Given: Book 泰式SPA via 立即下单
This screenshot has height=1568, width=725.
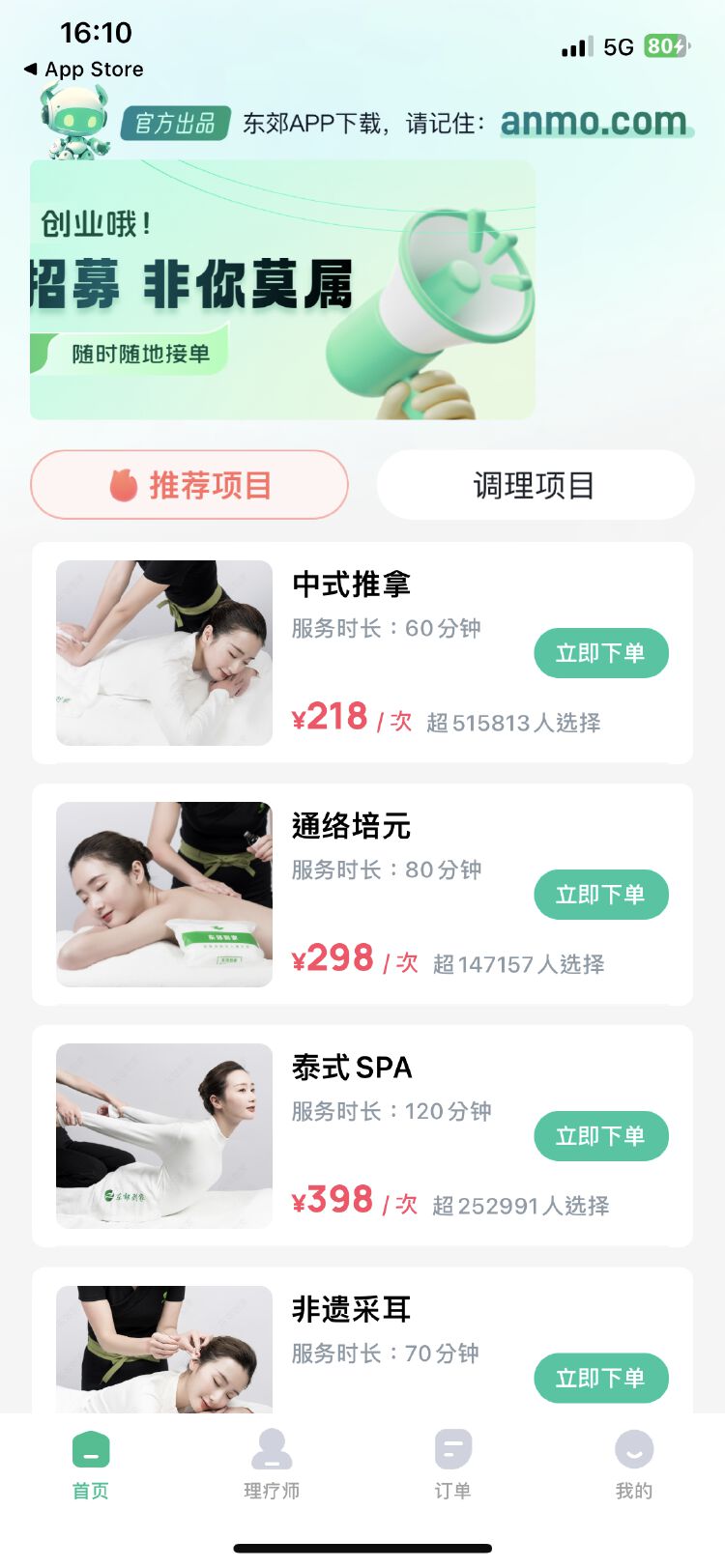Looking at the screenshot, I should click(x=600, y=1136).
